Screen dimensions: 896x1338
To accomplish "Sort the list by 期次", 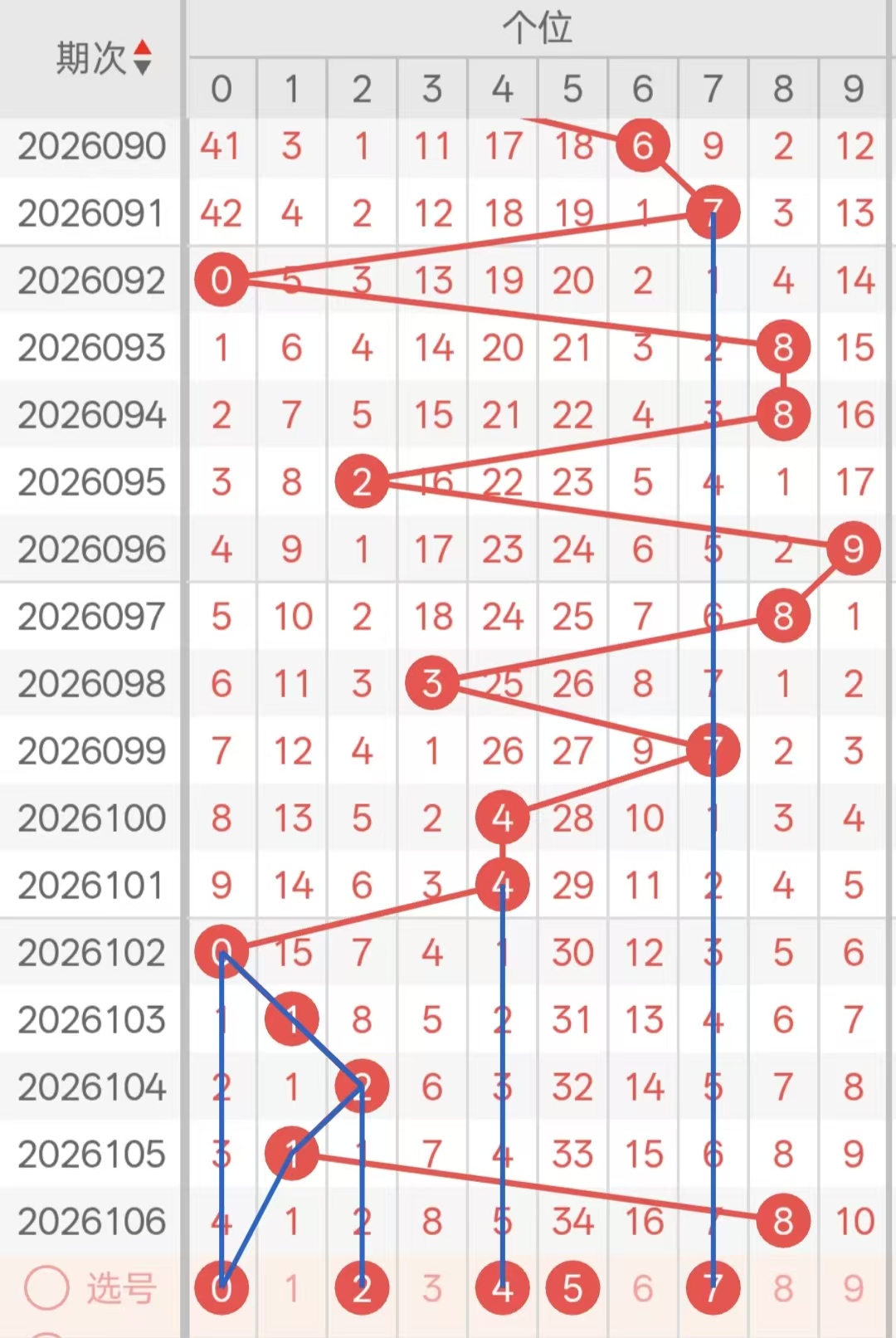I will [142, 57].
